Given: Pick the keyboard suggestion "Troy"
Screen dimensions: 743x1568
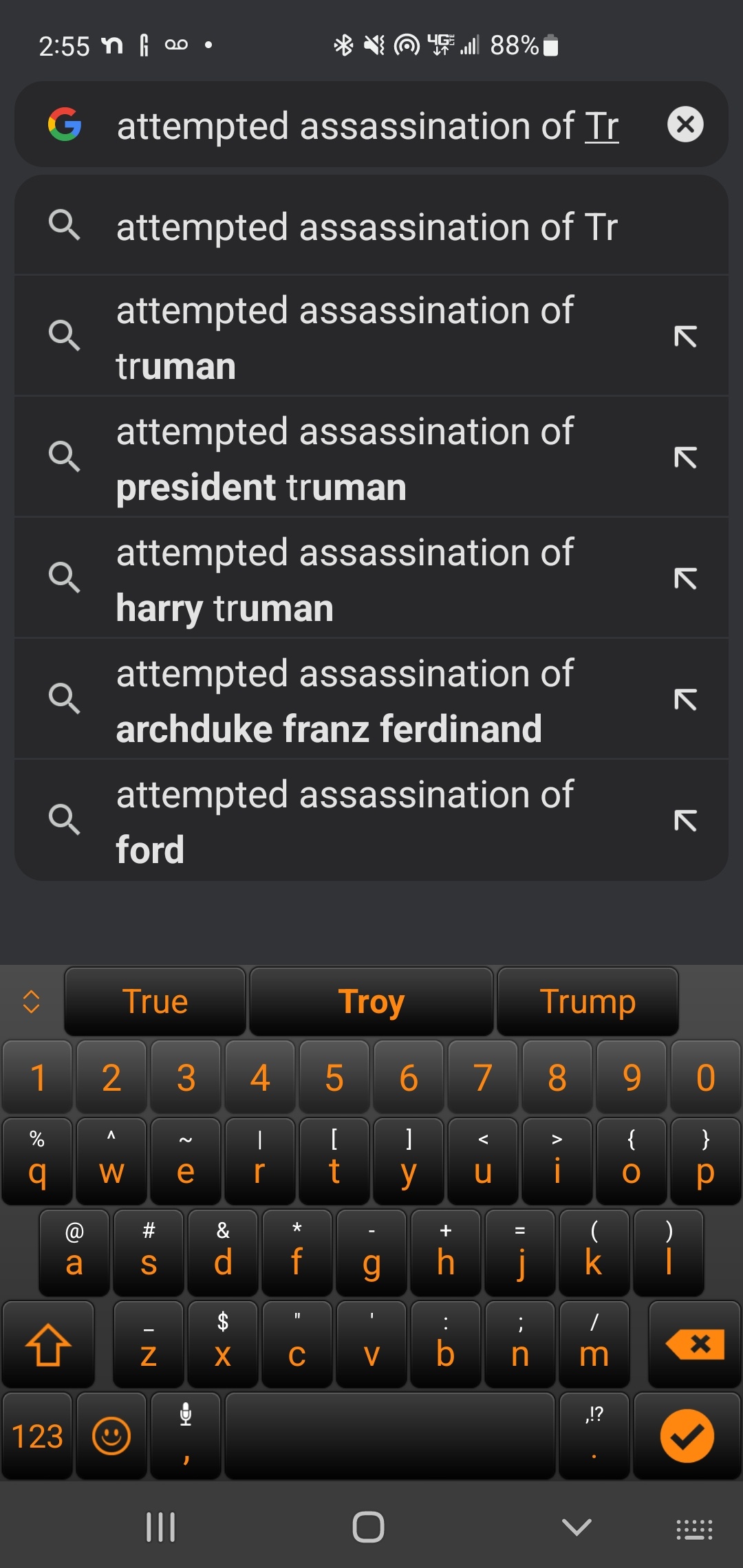Looking at the screenshot, I should pyautogui.click(x=371, y=1001).
